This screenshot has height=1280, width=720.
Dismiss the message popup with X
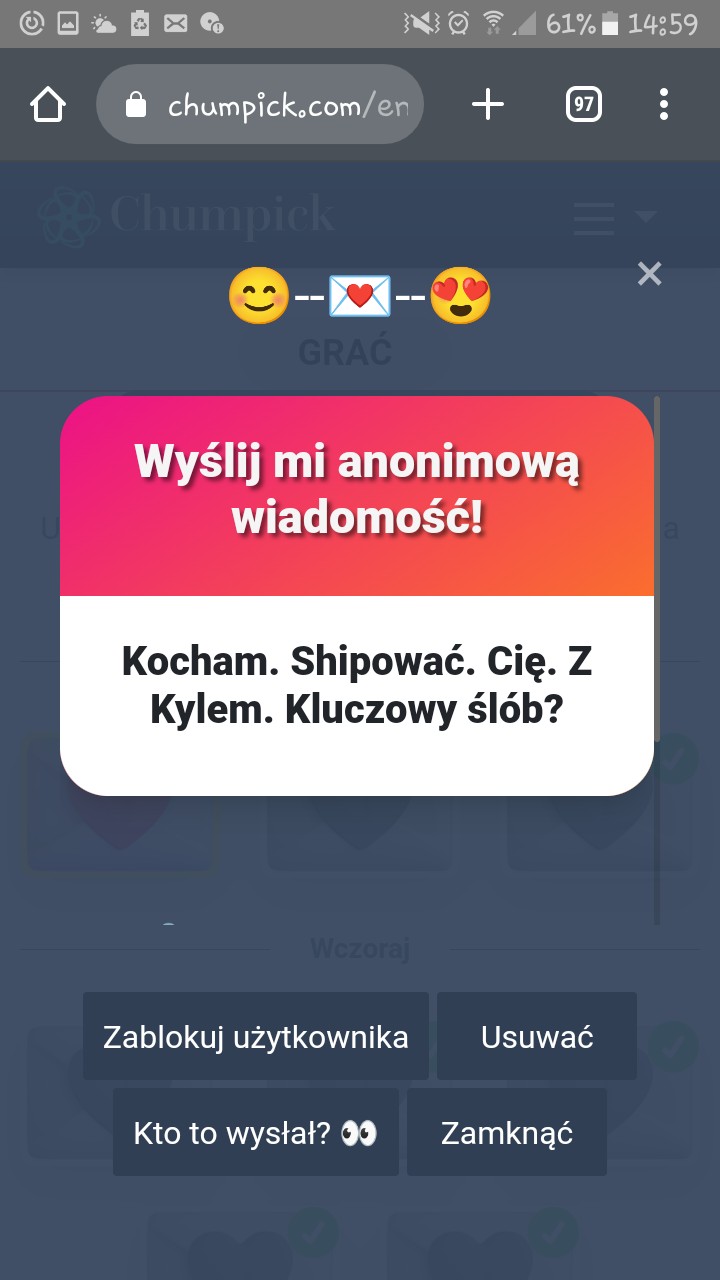coord(650,273)
